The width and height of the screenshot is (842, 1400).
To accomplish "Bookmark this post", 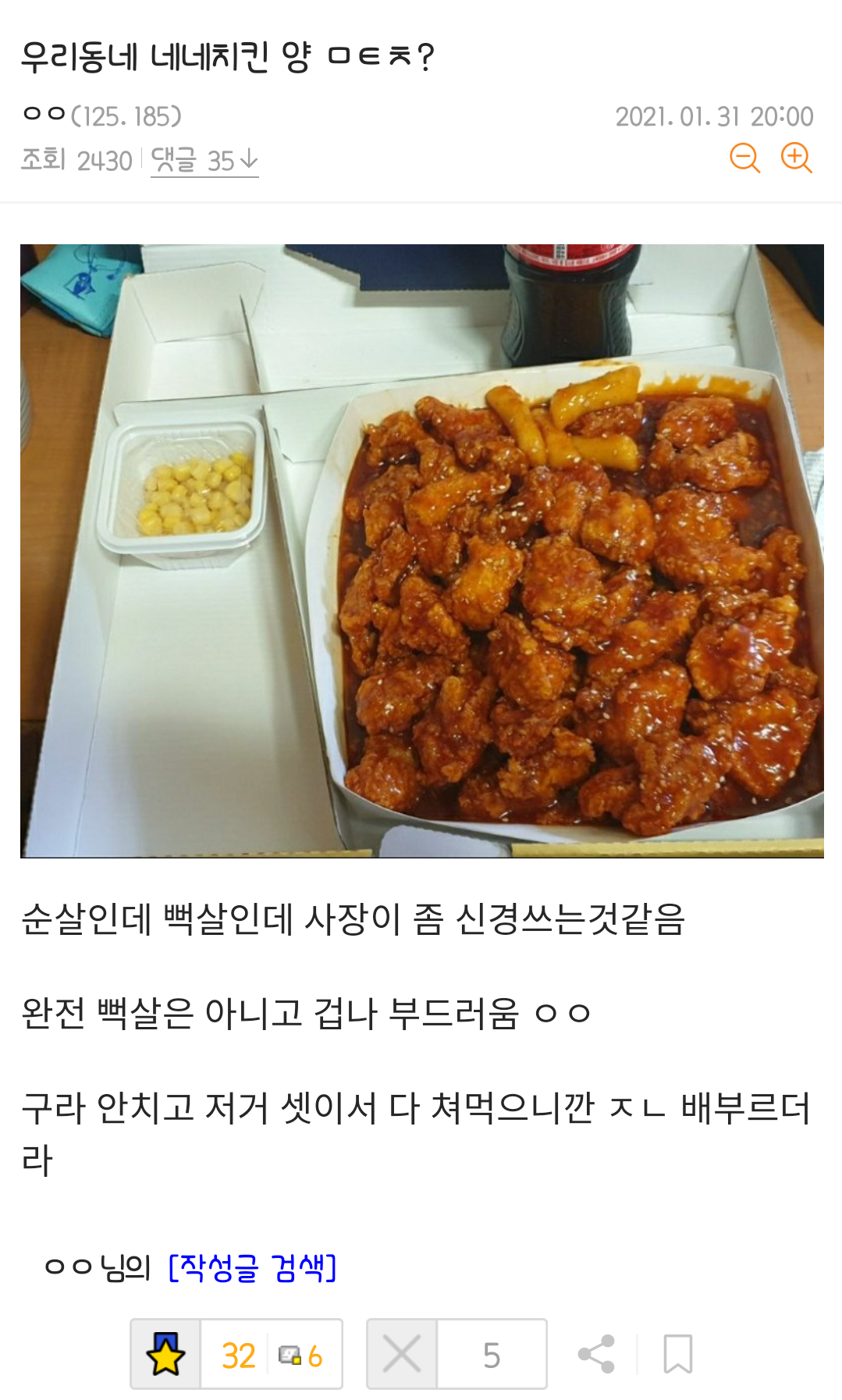I will point(677,1354).
